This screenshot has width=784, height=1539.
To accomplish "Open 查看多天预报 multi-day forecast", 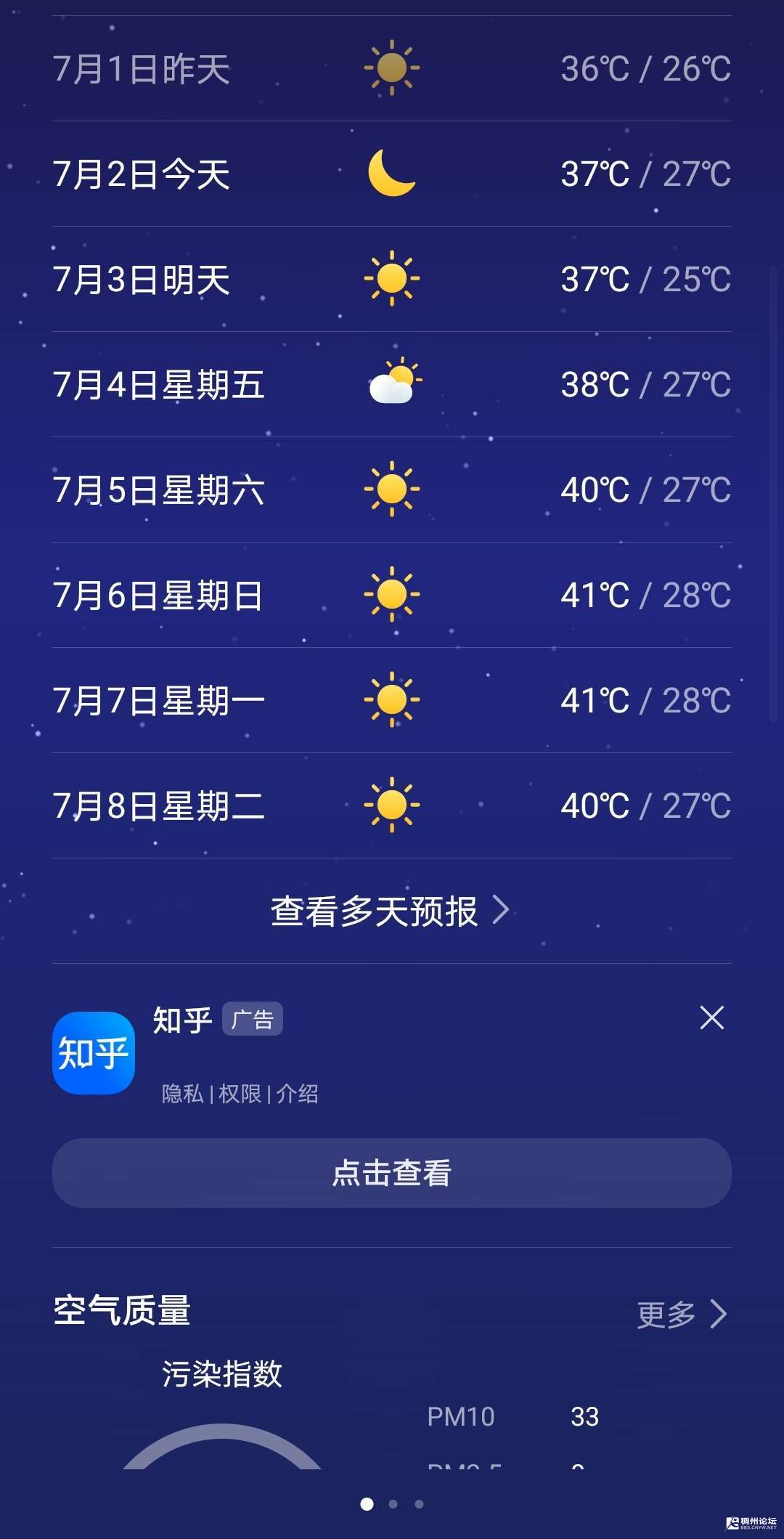I will tap(391, 911).
